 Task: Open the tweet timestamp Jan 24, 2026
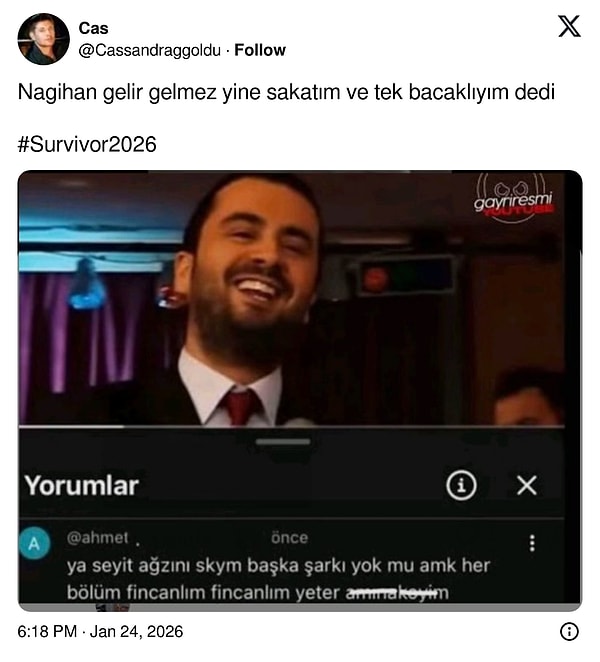tap(100, 632)
